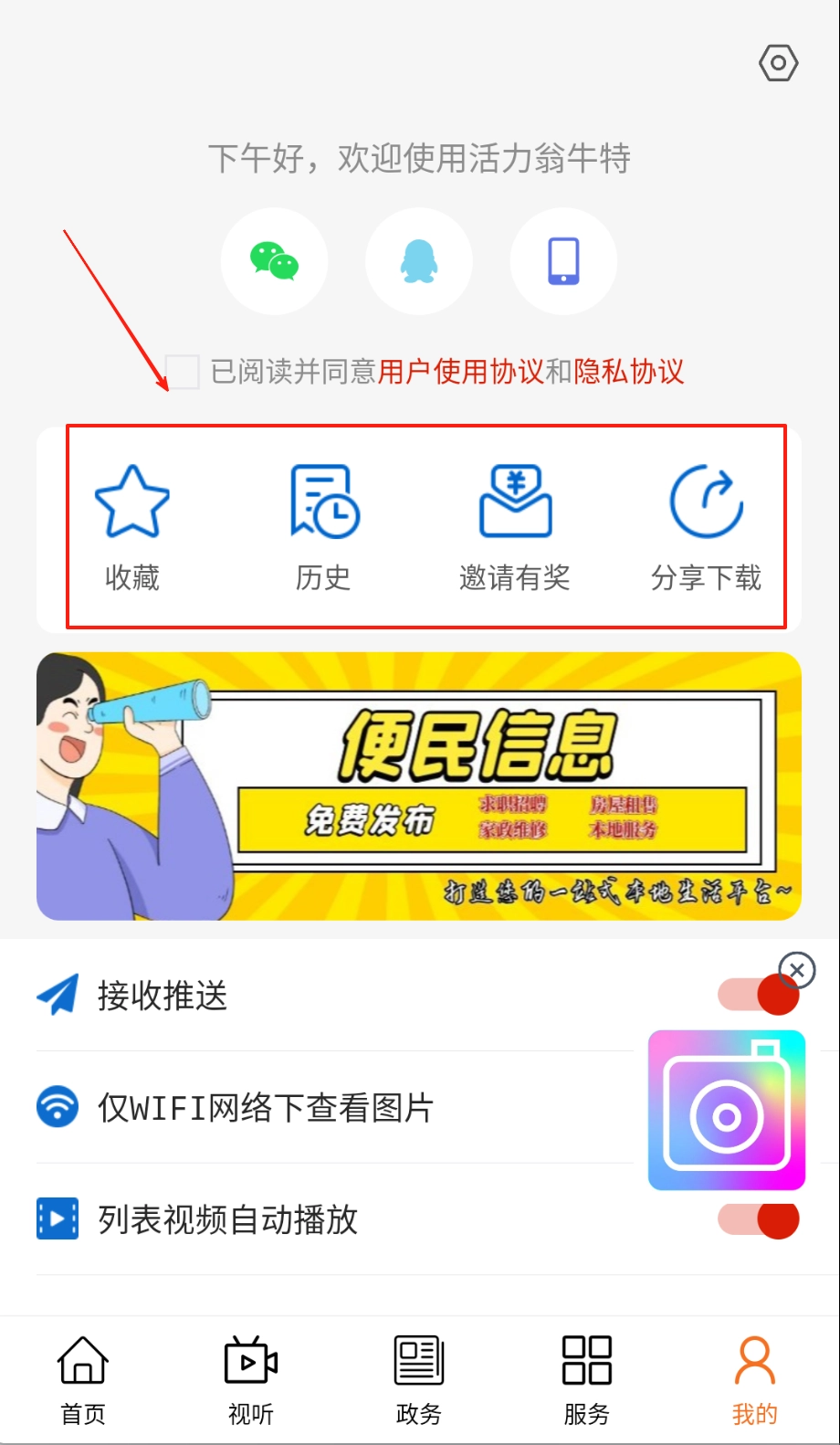Dismiss the floating camera widget
The width and height of the screenshot is (840, 1445).
[797, 970]
